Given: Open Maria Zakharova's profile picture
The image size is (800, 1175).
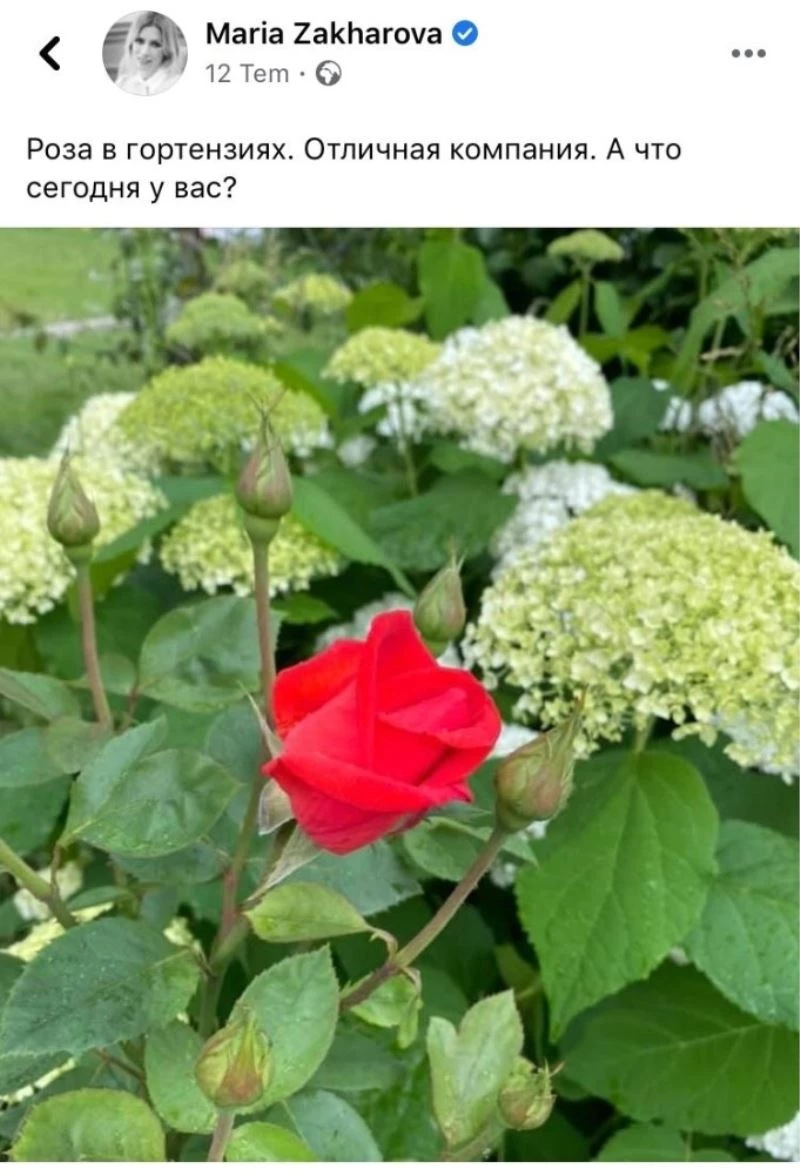Looking at the screenshot, I should click(x=144, y=53).
